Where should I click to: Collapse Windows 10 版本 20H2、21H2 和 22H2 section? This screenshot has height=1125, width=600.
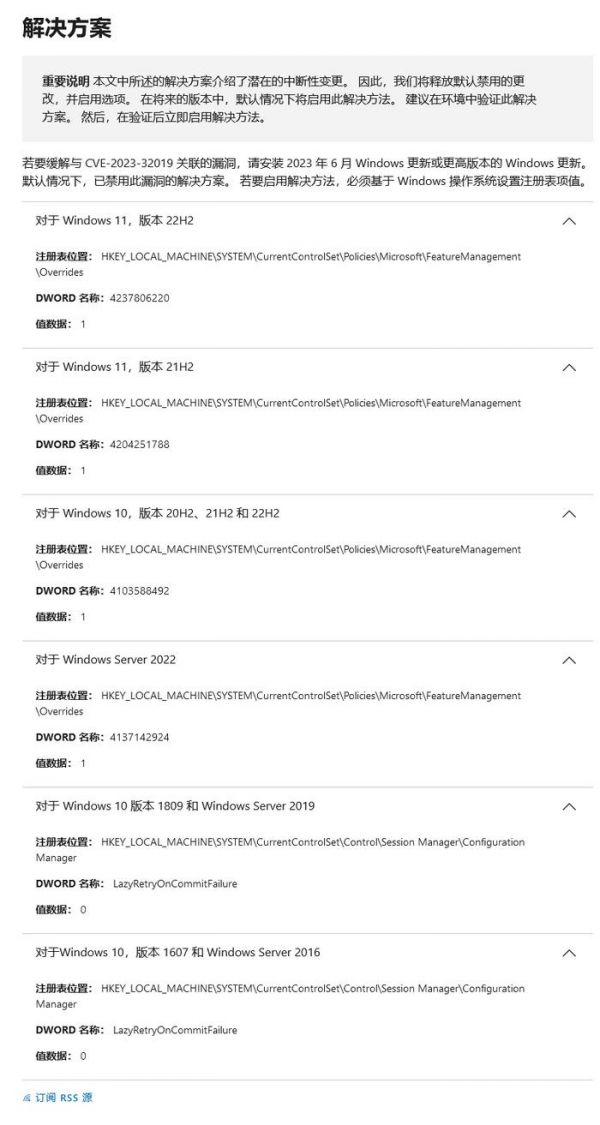pyautogui.click(x=569, y=513)
